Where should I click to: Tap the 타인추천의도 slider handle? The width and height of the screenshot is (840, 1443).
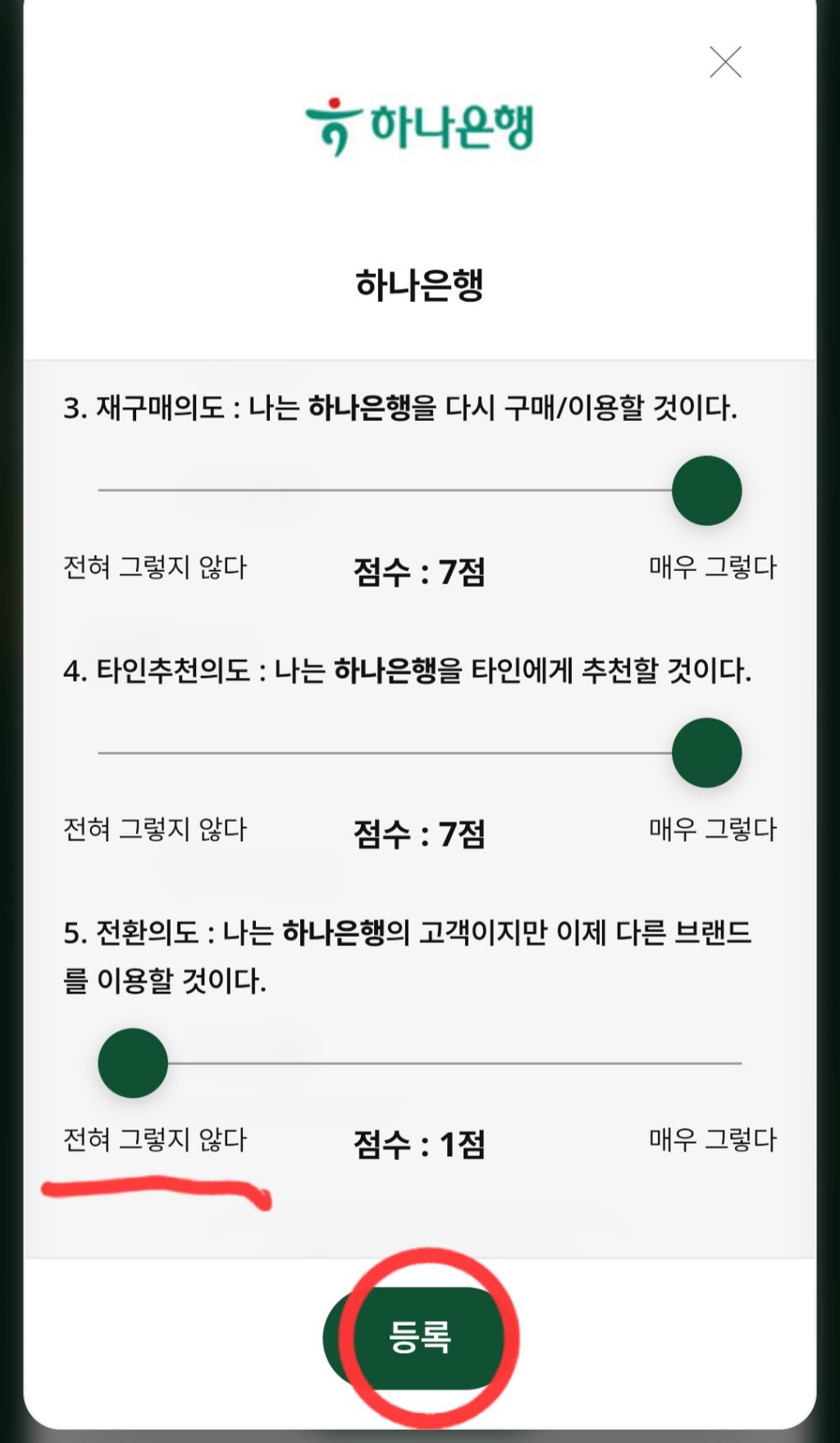(x=706, y=753)
